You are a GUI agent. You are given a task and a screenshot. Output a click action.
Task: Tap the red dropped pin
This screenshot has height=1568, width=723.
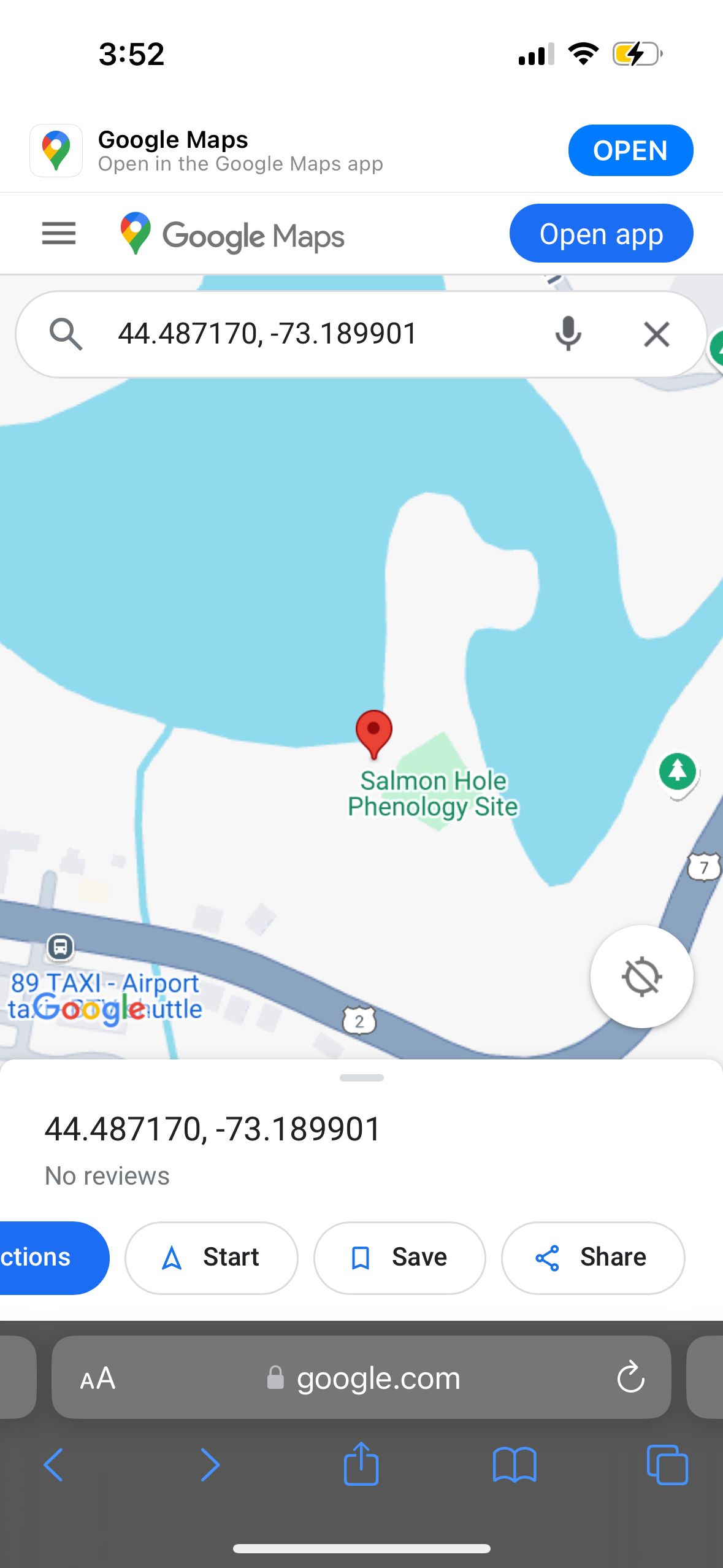click(x=373, y=732)
